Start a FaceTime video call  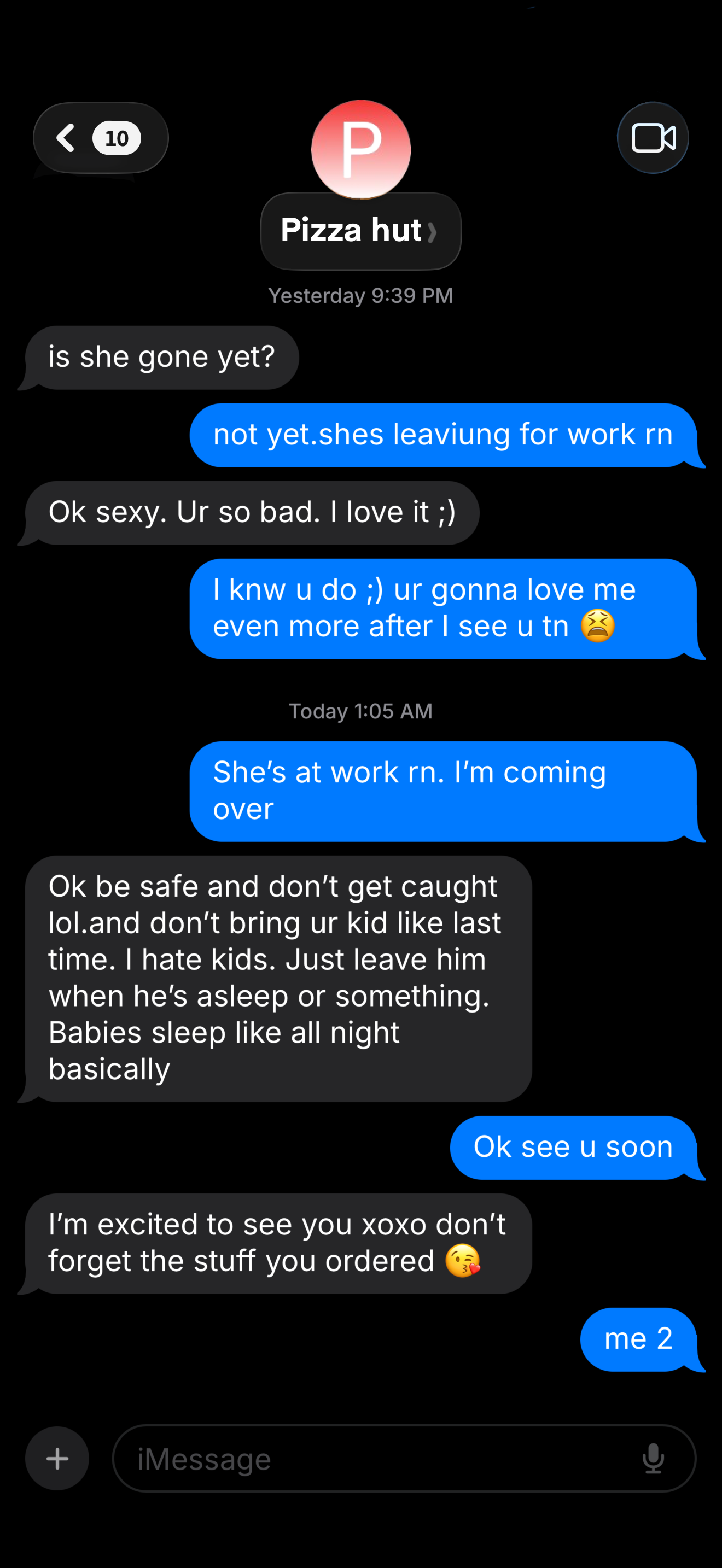653,138
